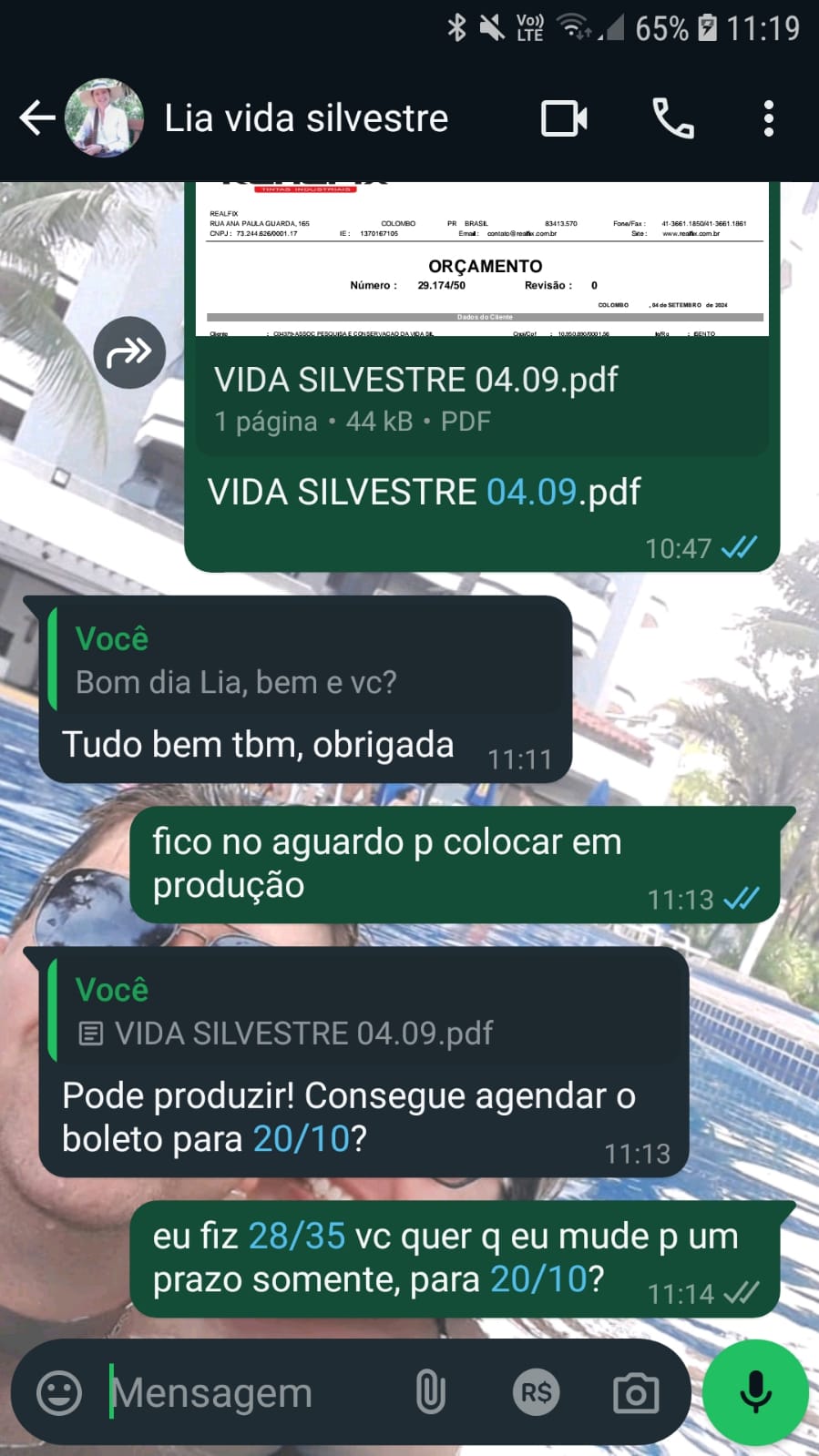Tap the 20/10 link in "Pode produzir!" message
819x1456 pixels.
pos(301,1139)
